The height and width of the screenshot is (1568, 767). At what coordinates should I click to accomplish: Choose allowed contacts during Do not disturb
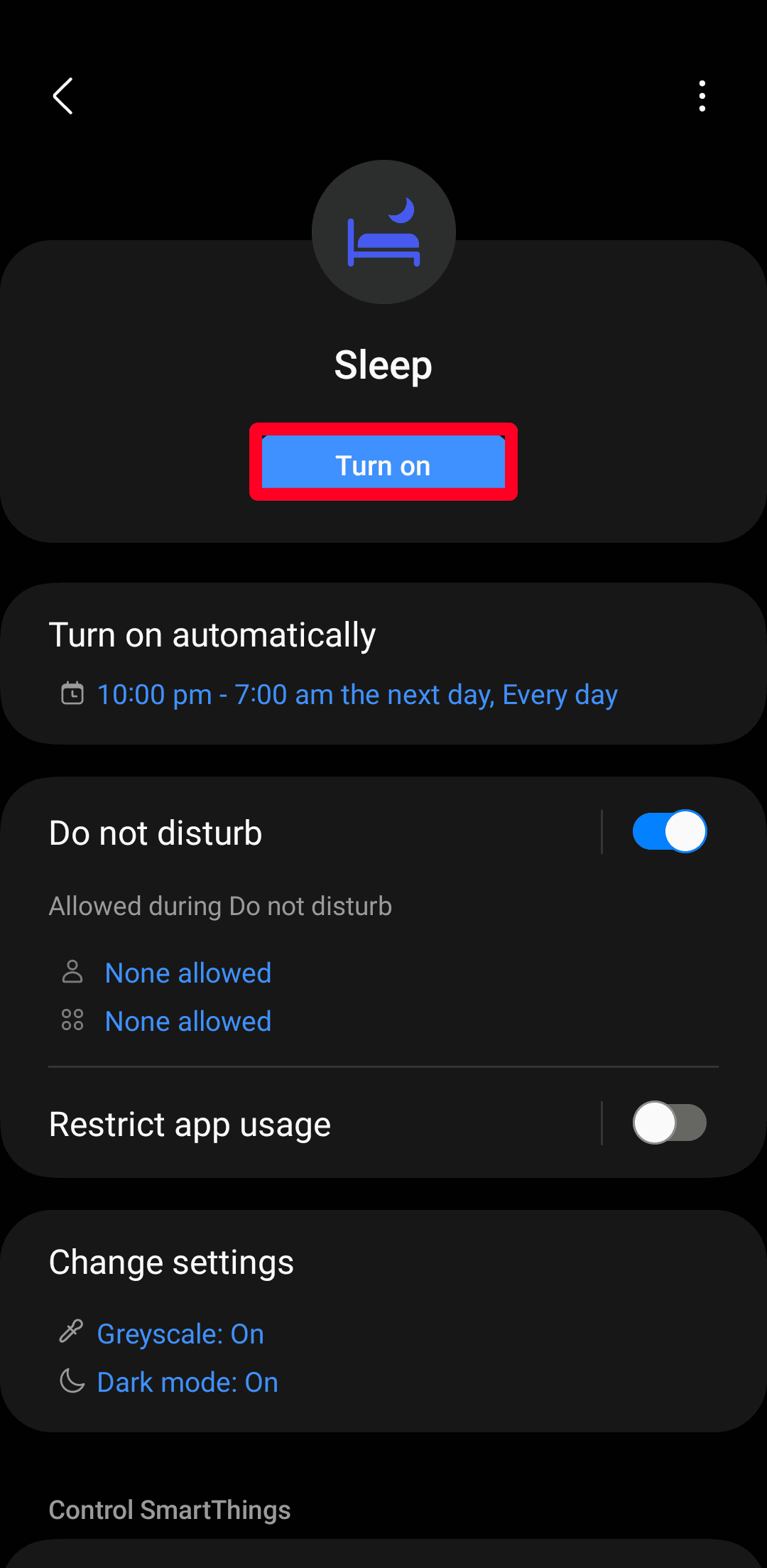[187, 973]
